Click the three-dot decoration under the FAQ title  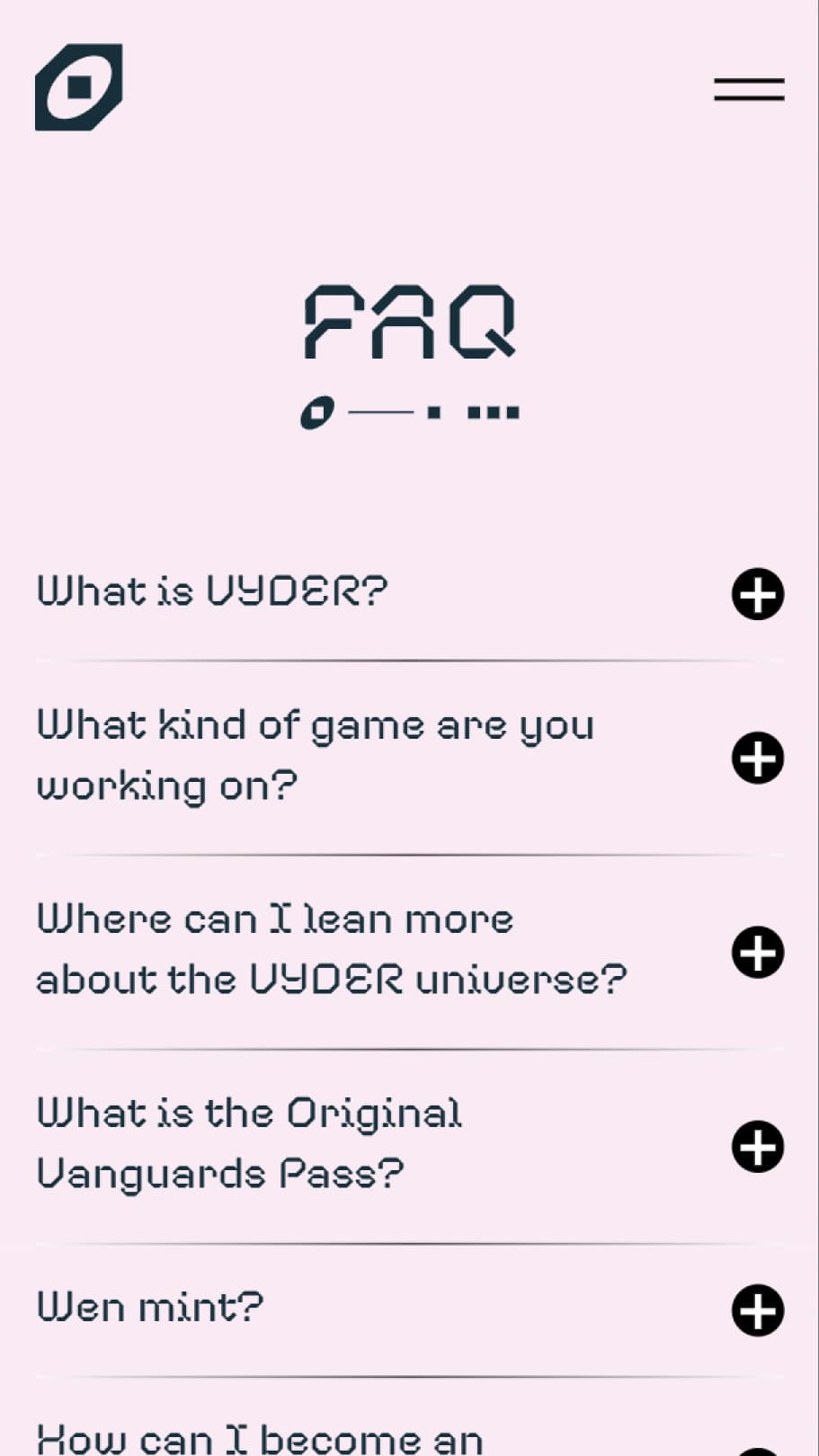point(492,413)
